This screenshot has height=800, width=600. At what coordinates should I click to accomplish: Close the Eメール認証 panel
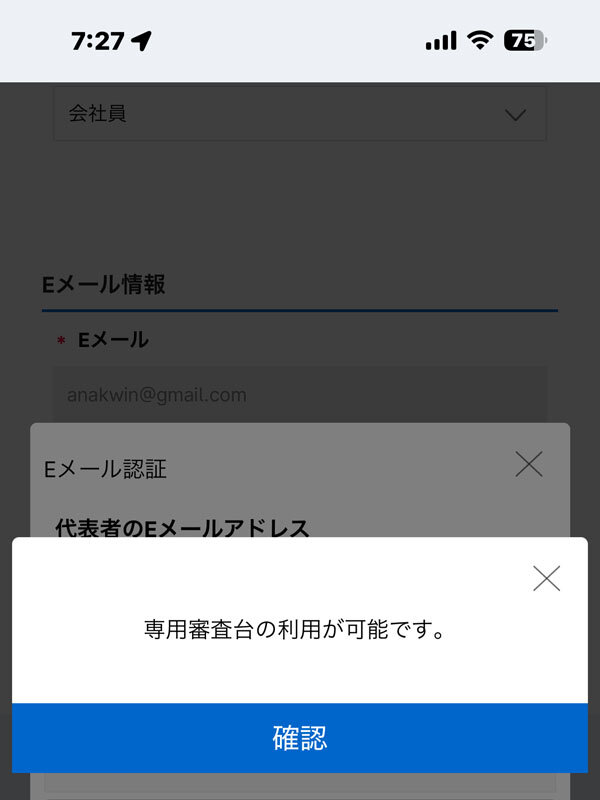tap(528, 464)
